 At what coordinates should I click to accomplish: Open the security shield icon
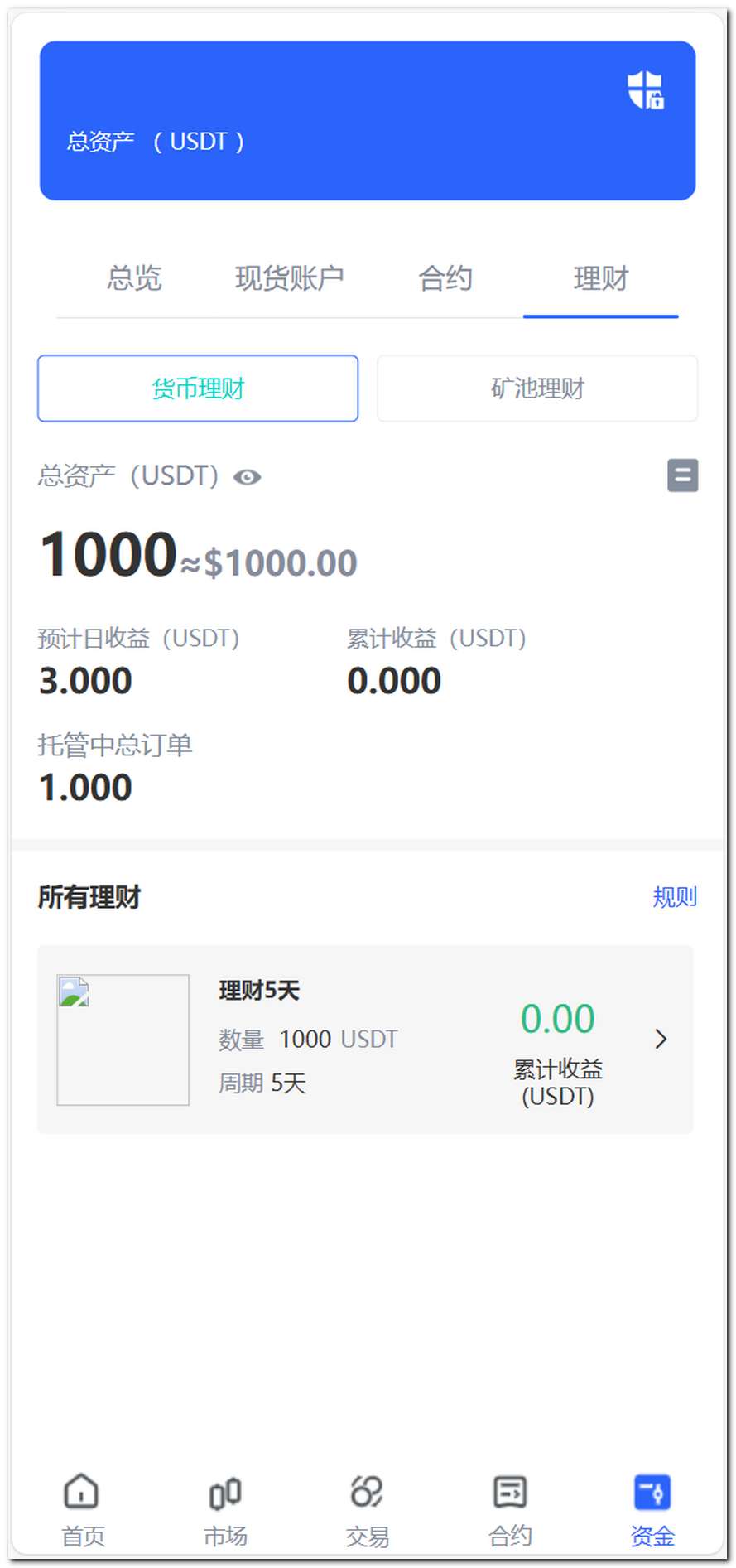click(x=646, y=89)
